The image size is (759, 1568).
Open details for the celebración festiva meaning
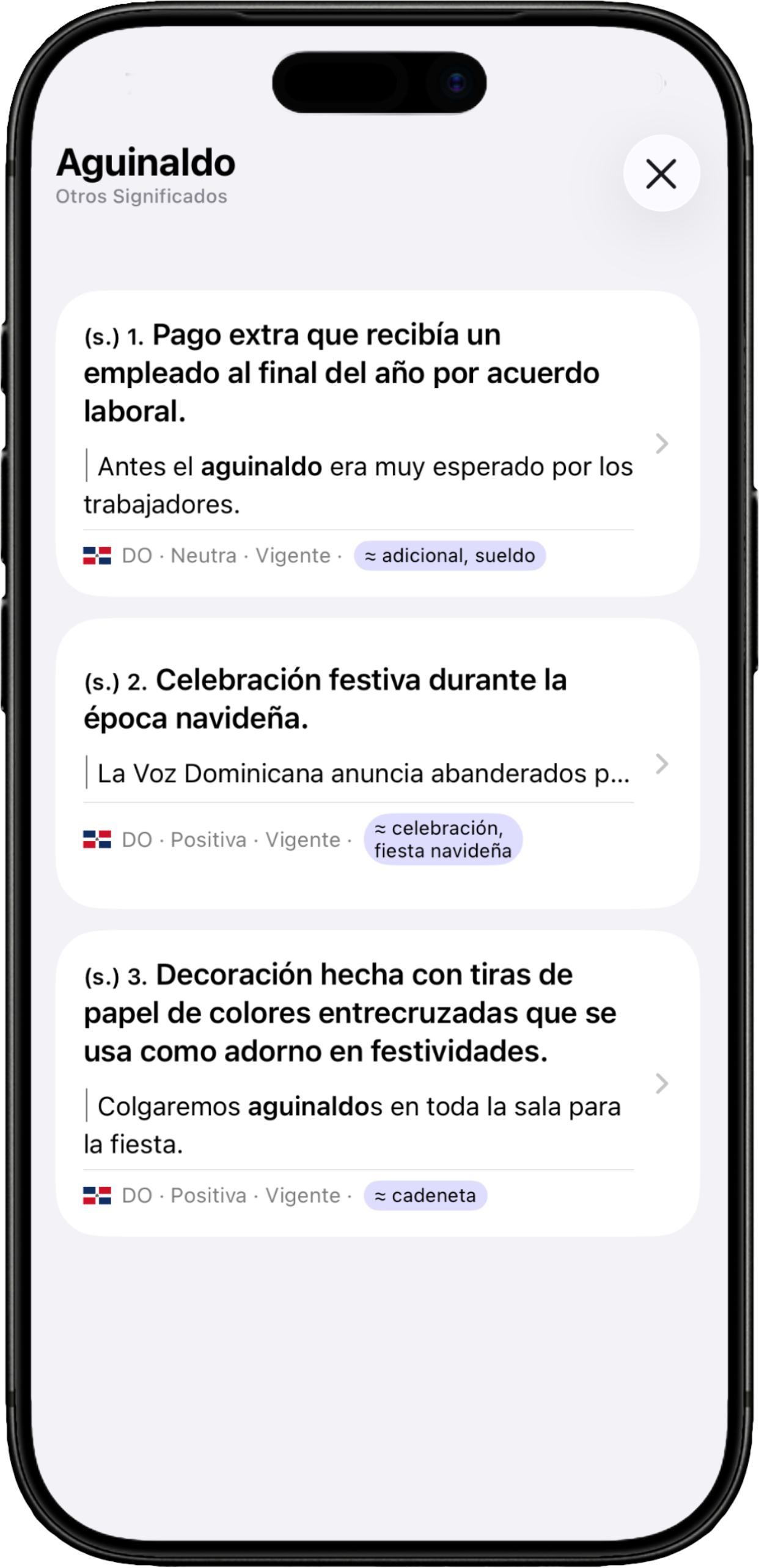pos(662,764)
